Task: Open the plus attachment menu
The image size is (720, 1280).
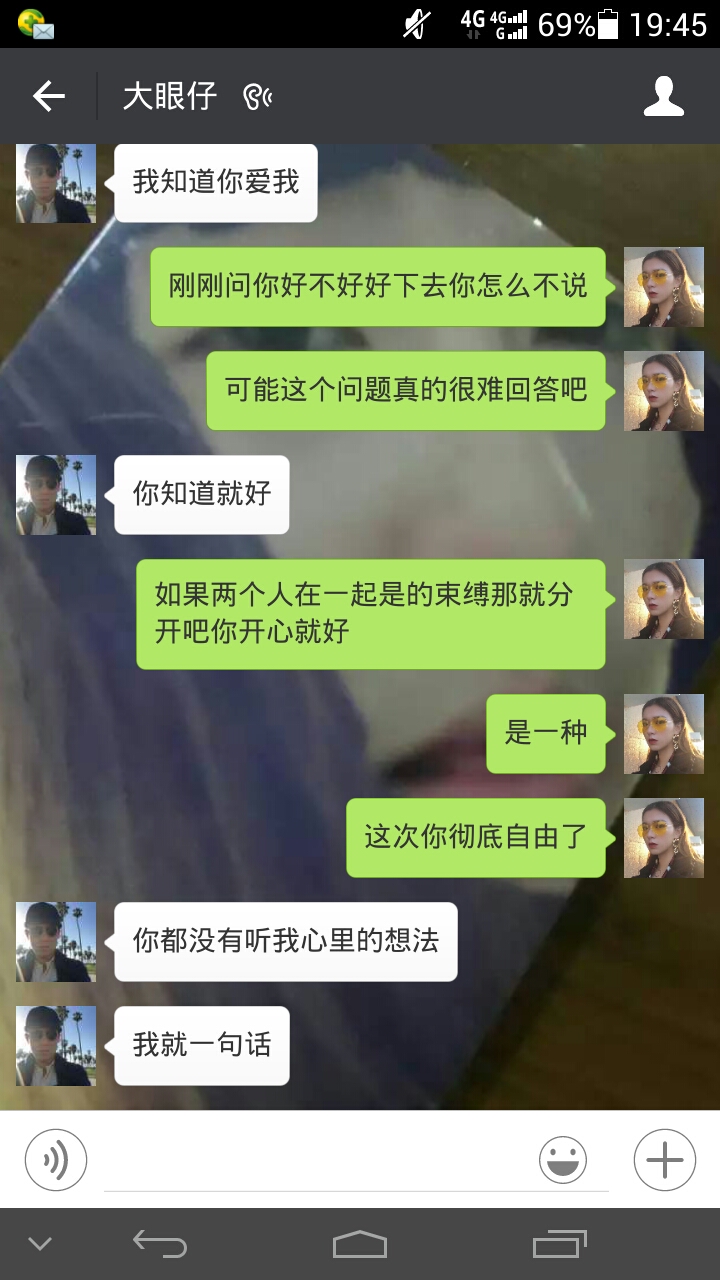Action: [664, 1160]
